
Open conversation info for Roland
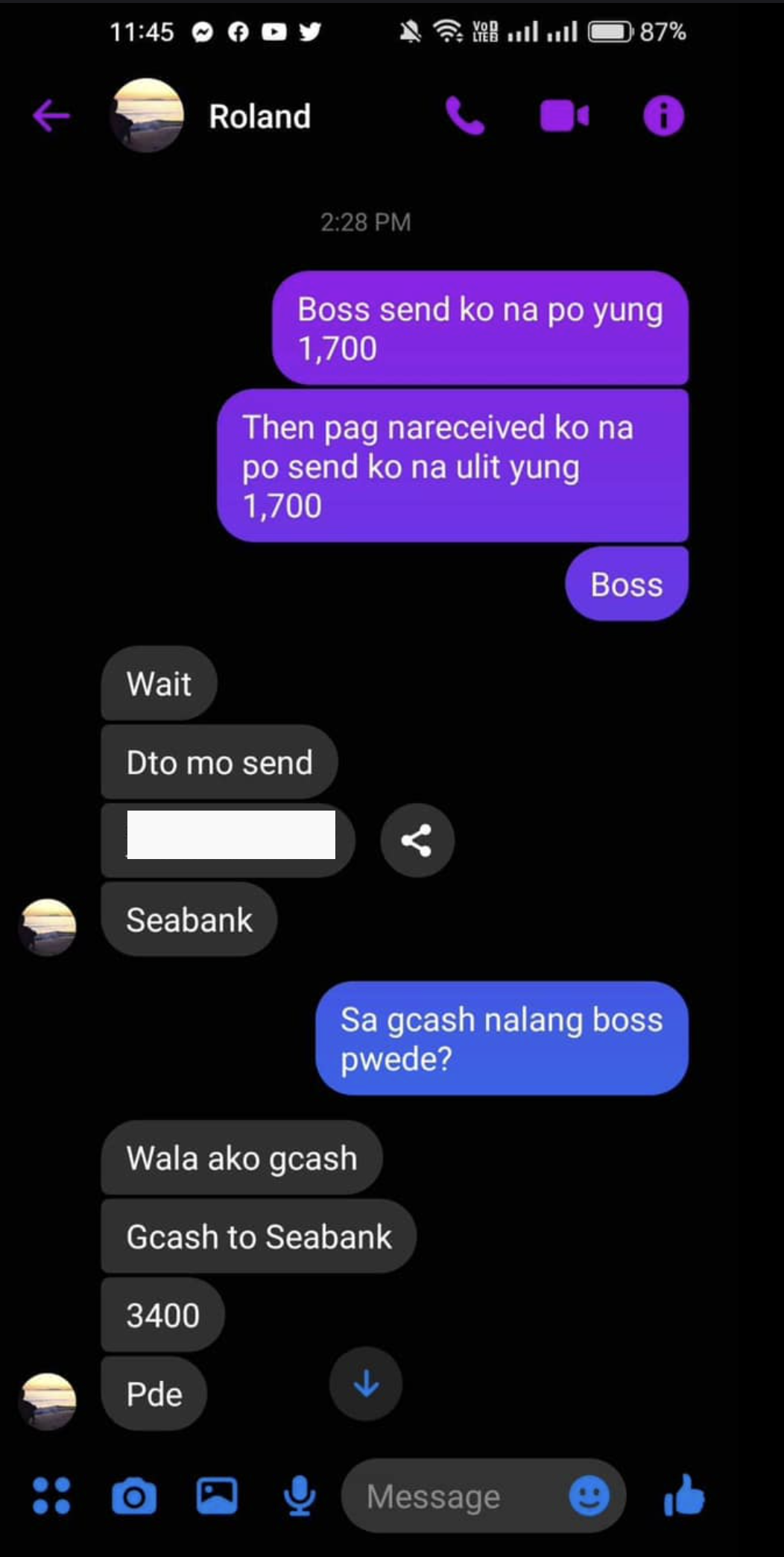point(663,116)
